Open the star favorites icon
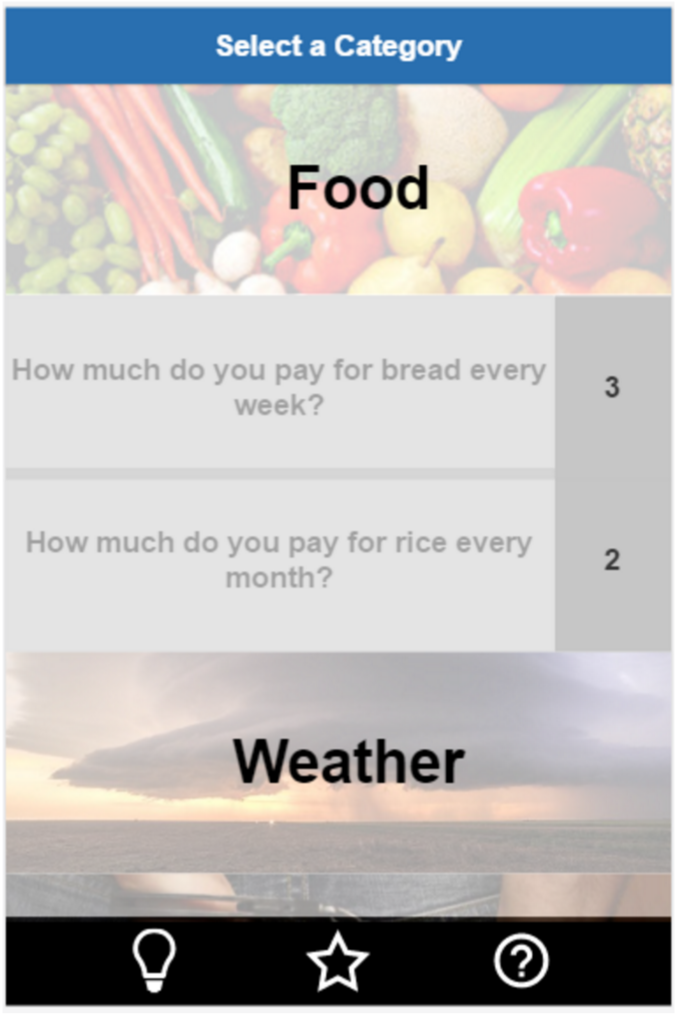 pos(338,961)
